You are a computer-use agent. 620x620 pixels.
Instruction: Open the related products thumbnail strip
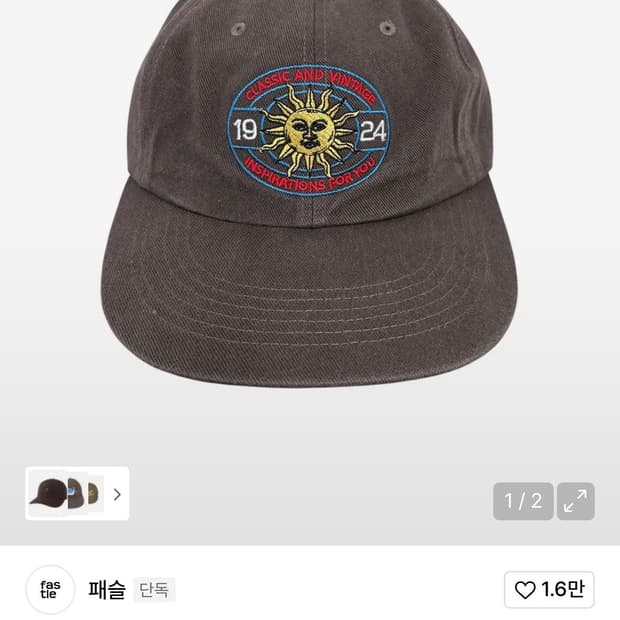tap(77, 493)
